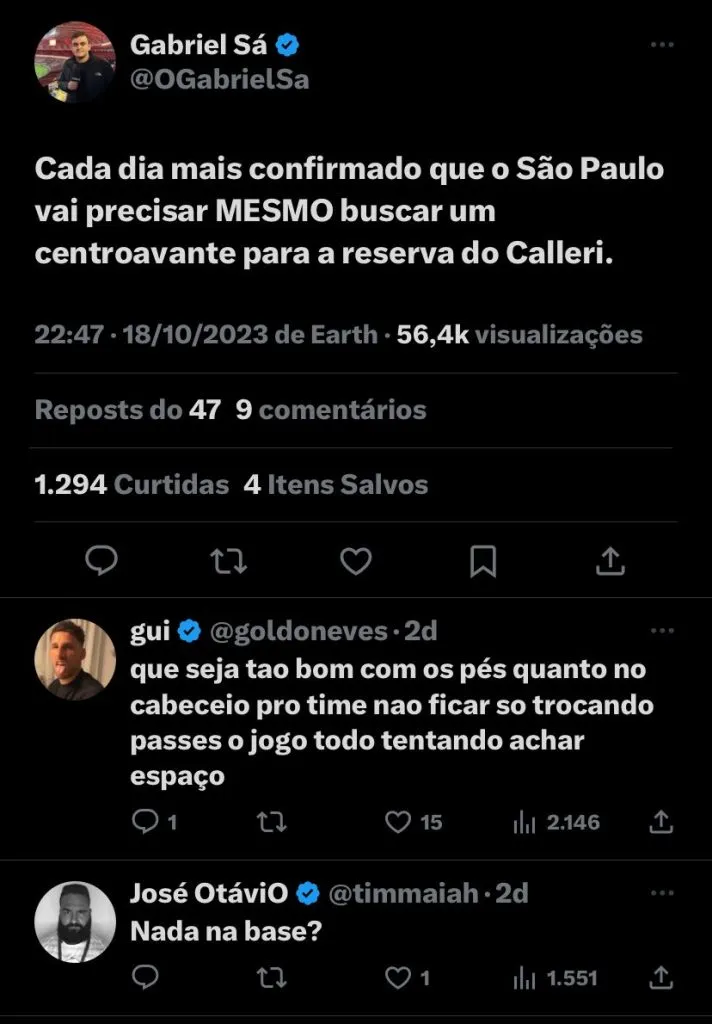
Task: Reply to Gabriel Sá's post
Action: tap(101, 562)
